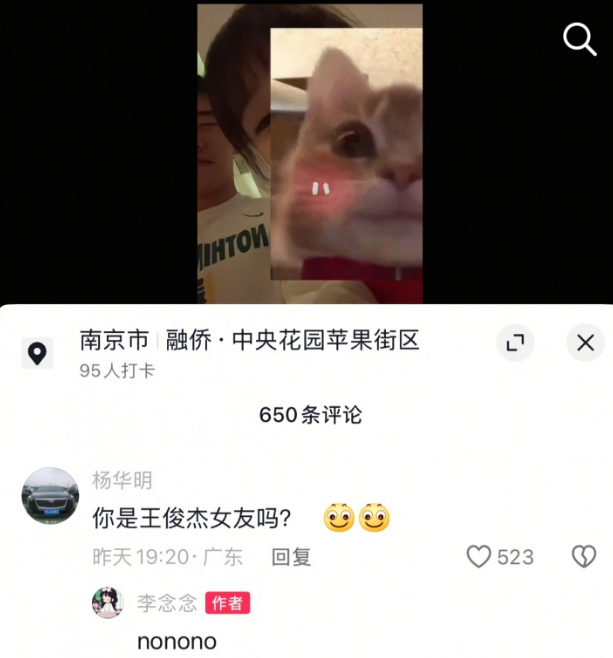613x658 pixels.
Task: Expand the comments panel to full screen
Action: [x=515, y=343]
